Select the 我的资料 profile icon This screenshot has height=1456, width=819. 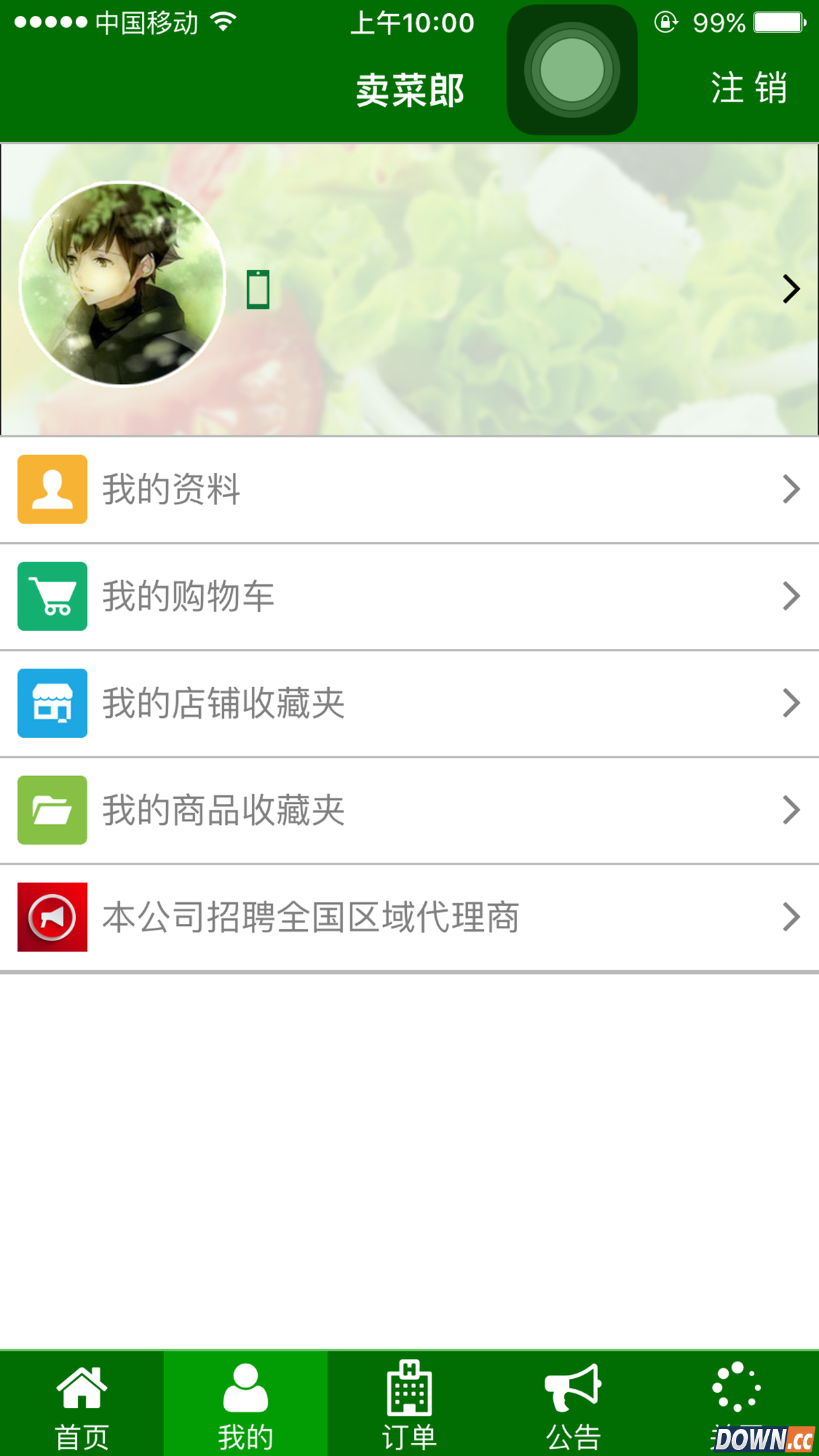pos(53,489)
